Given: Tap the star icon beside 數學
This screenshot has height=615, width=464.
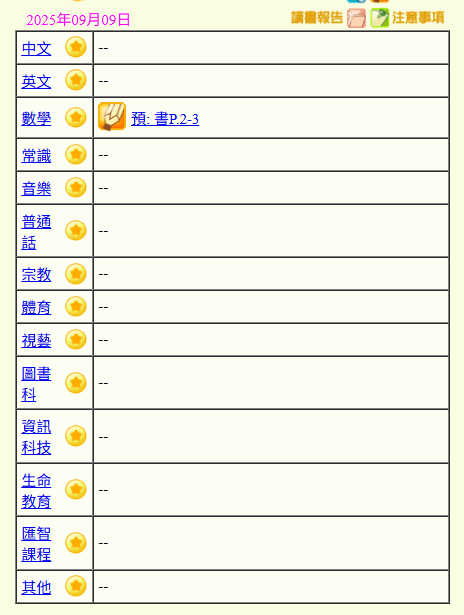Looking at the screenshot, I should pyautogui.click(x=76, y=117).
